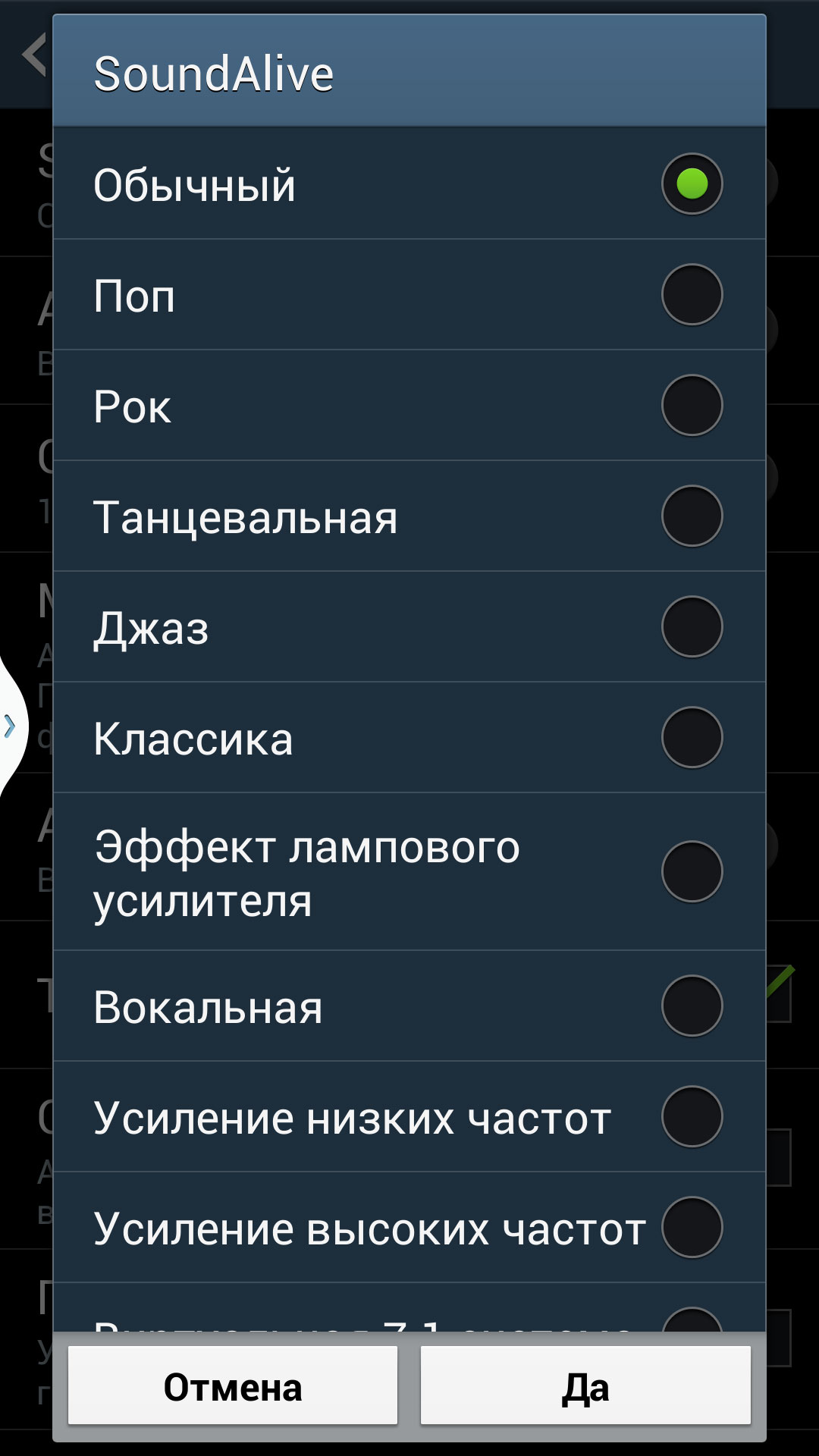Screen dimensions: 819x1456
Task: Confirm selection with Да
Action: pyautogui.click(x=585, y=1386)
